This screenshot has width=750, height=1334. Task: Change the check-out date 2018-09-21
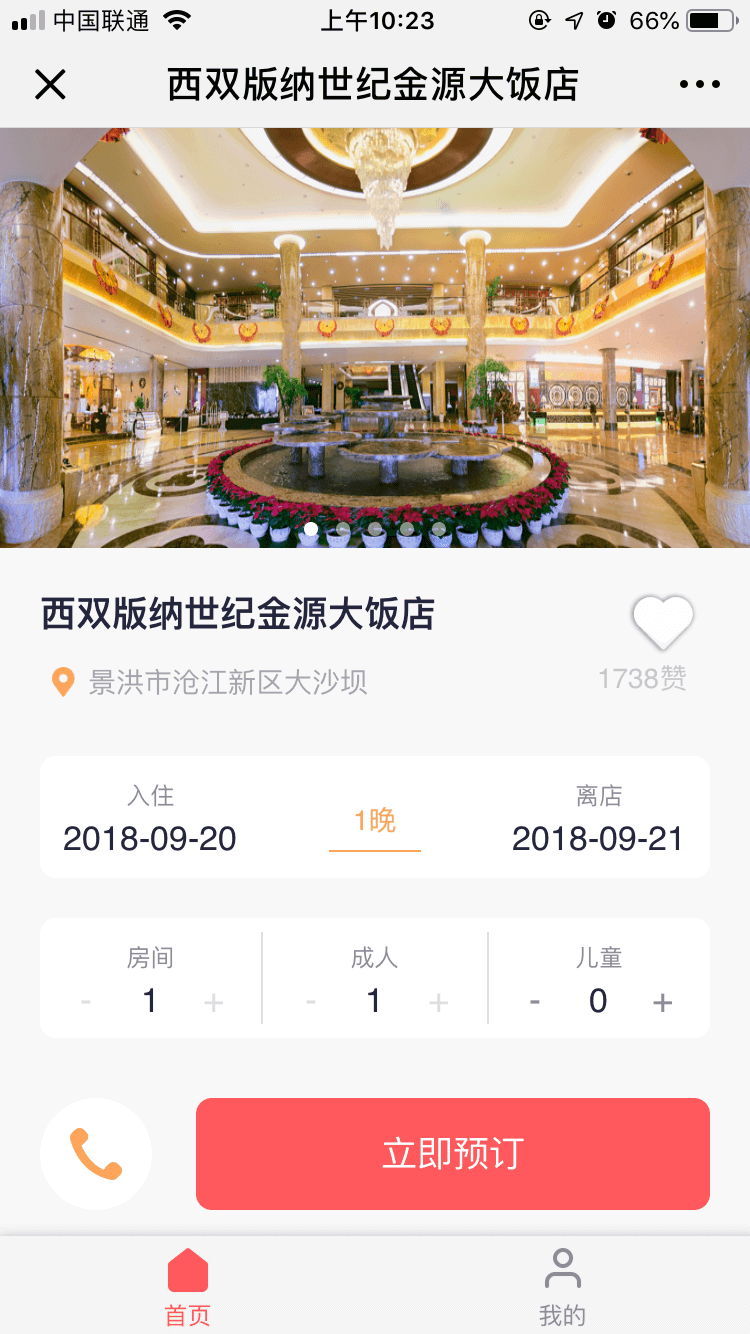[598, 838]
